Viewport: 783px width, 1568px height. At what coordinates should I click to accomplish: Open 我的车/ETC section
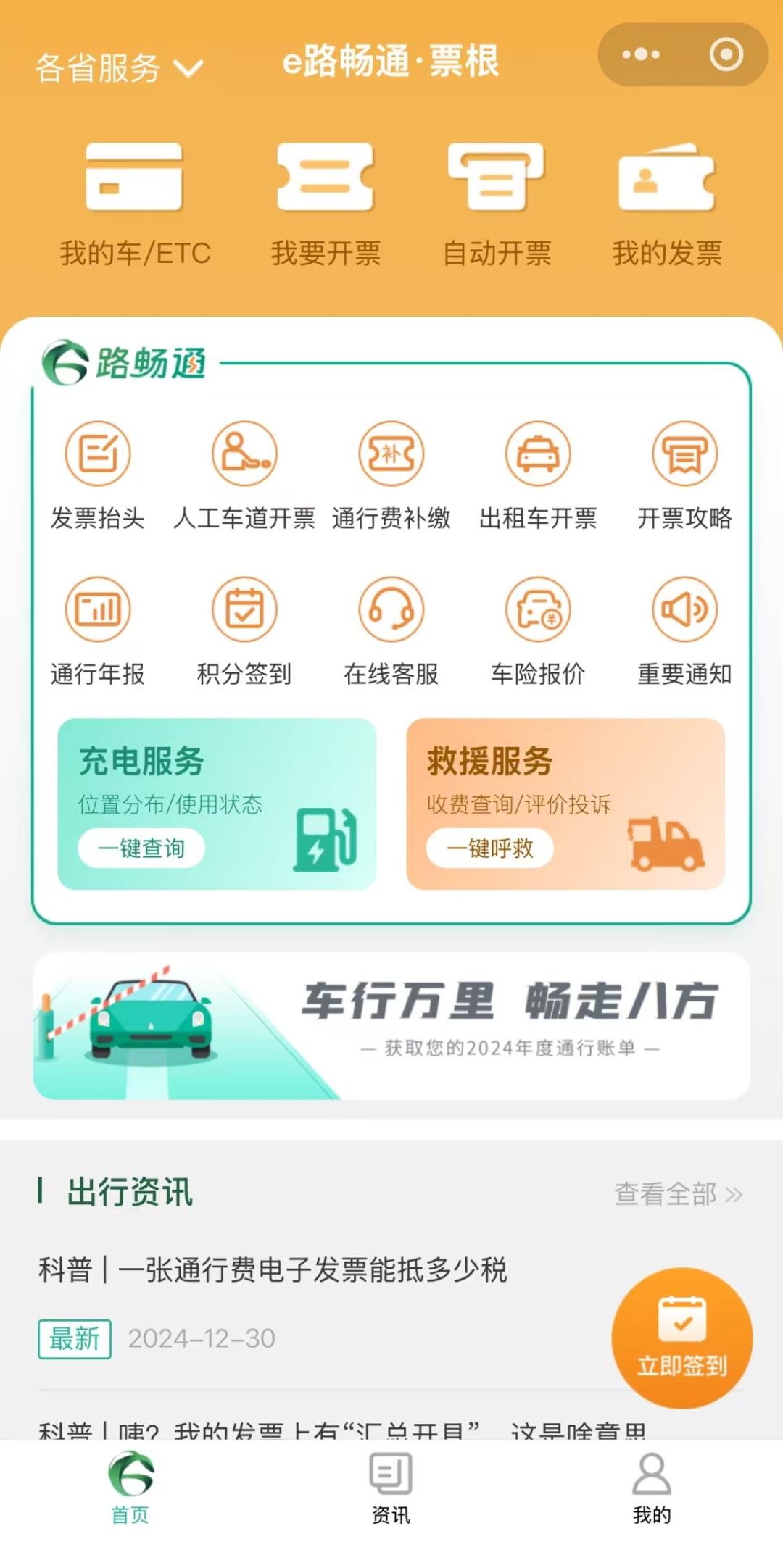tap(135, 203)
